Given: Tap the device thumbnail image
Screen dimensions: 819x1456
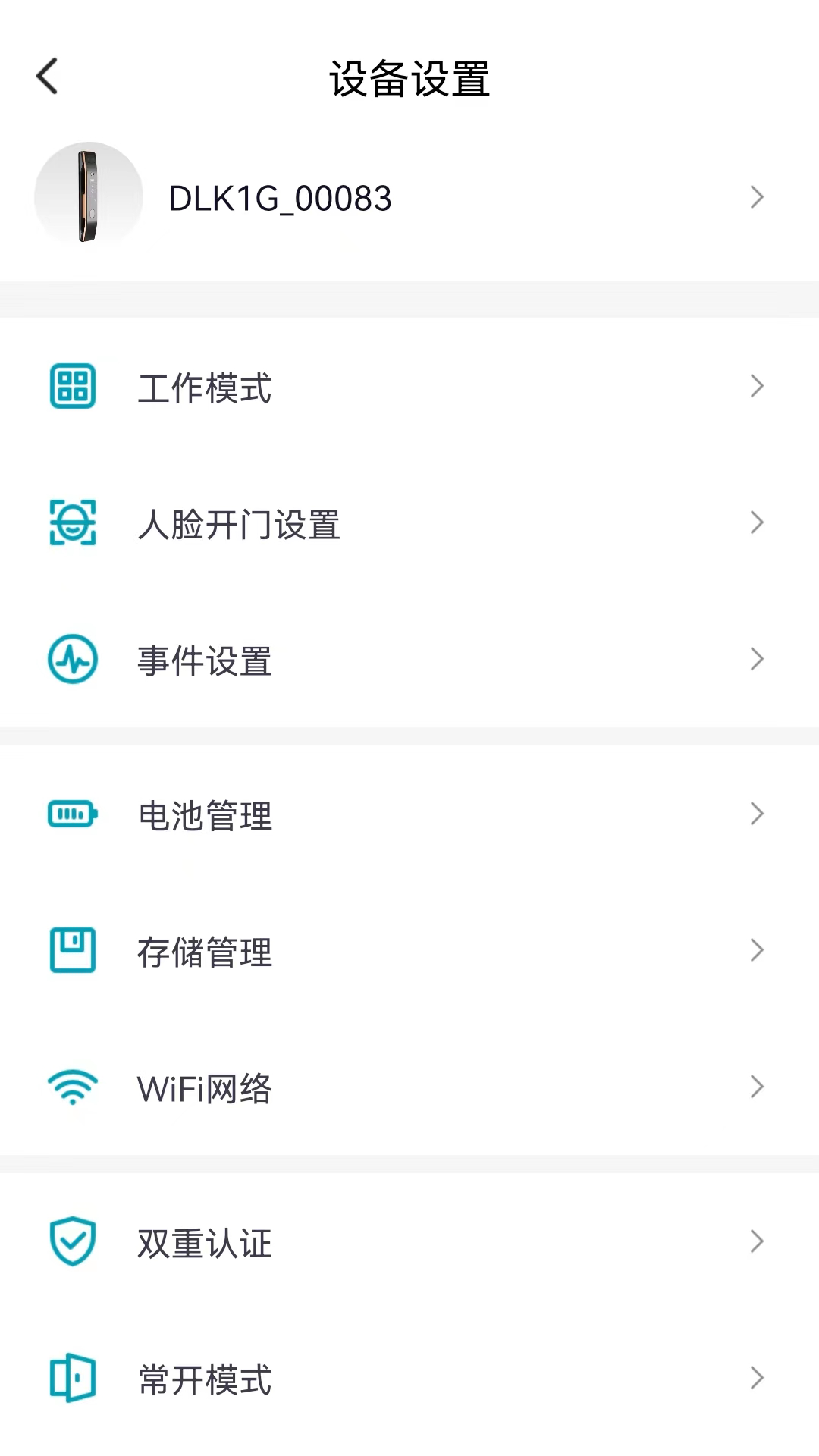Looking at the screenshot, I should (x=88, y=196).
